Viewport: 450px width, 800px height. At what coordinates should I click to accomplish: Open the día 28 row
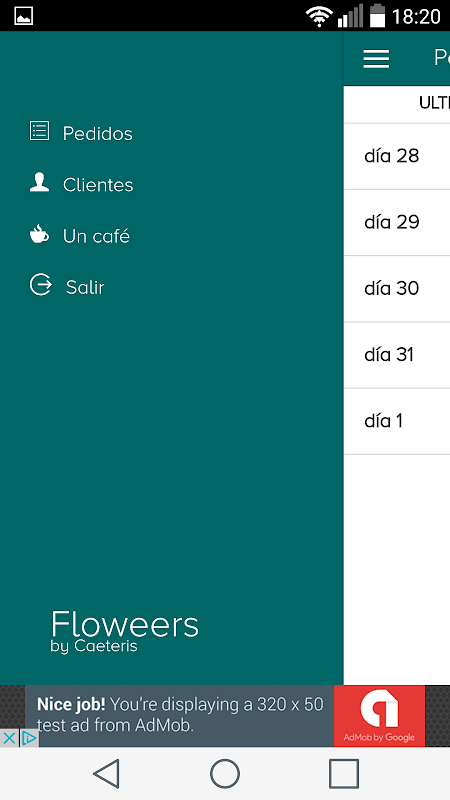[397, 156]
